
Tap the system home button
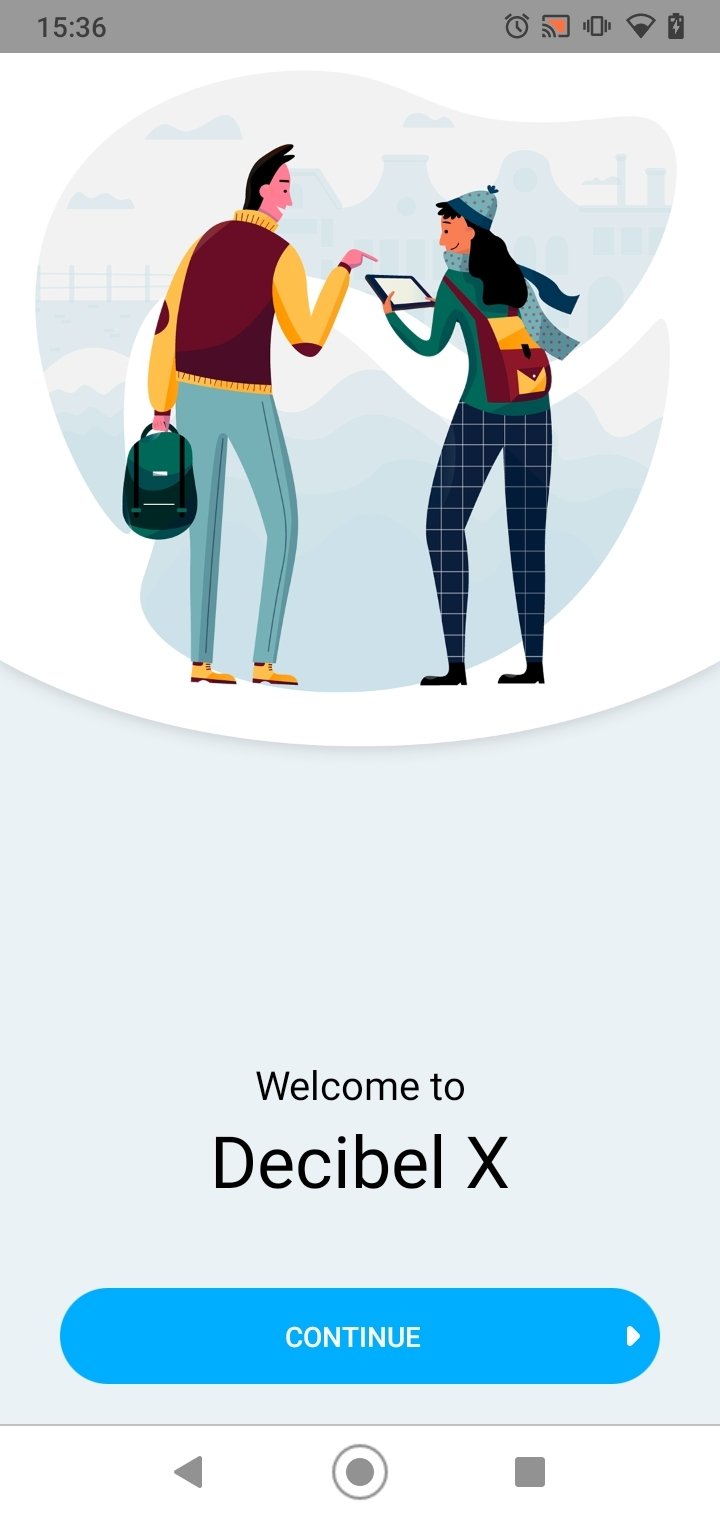(x=360, y=1472)
